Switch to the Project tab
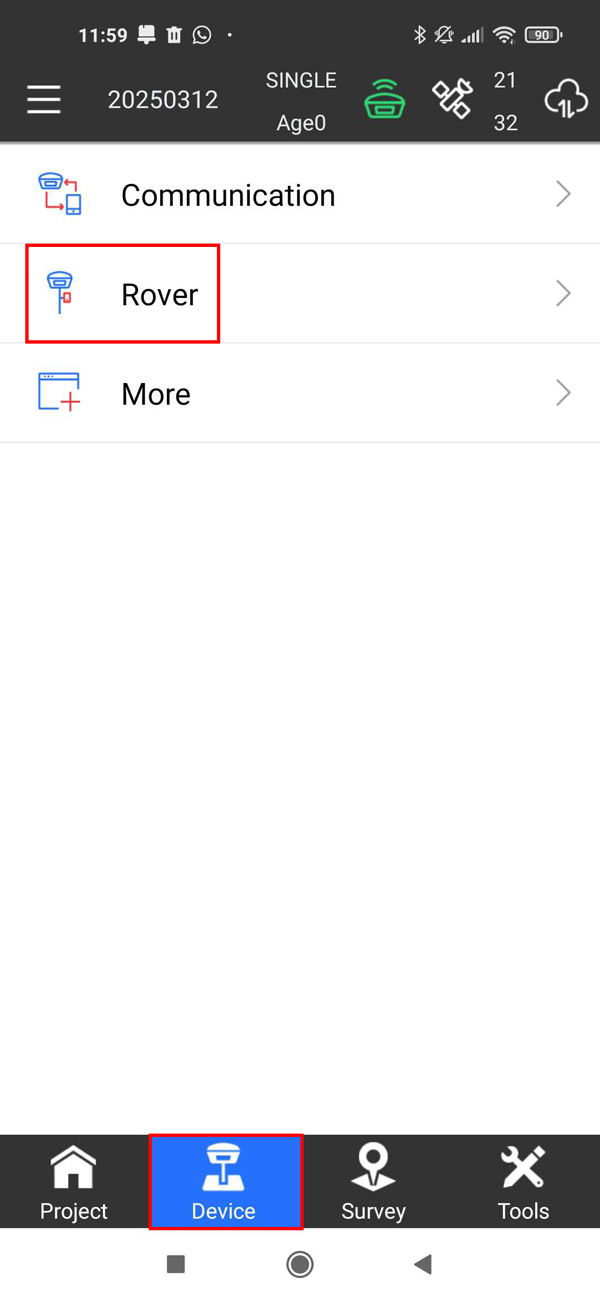The width and height of the screenshot is (600, 1300). 74,1182
